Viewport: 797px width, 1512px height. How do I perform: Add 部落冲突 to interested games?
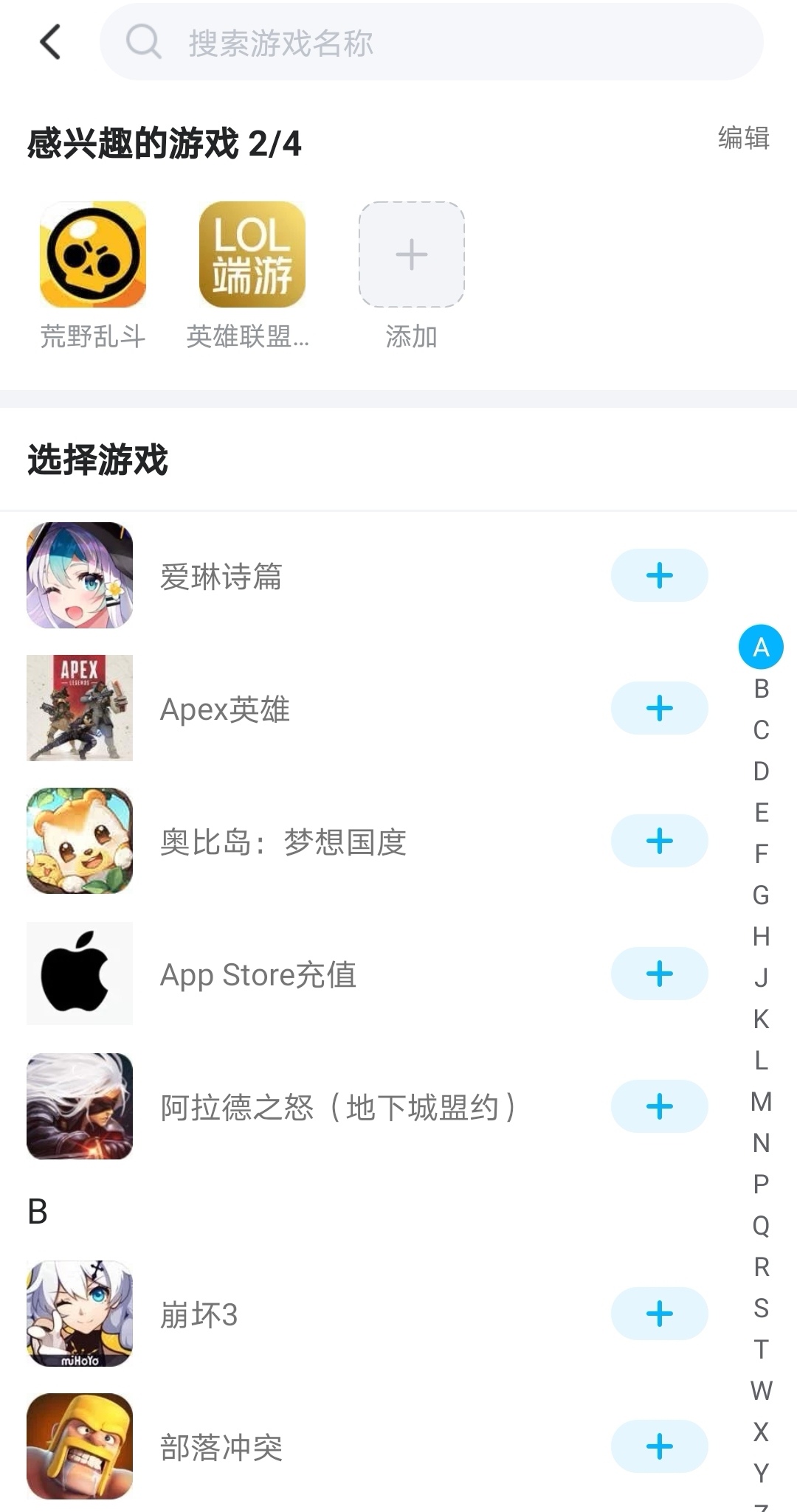[659, 1446]
